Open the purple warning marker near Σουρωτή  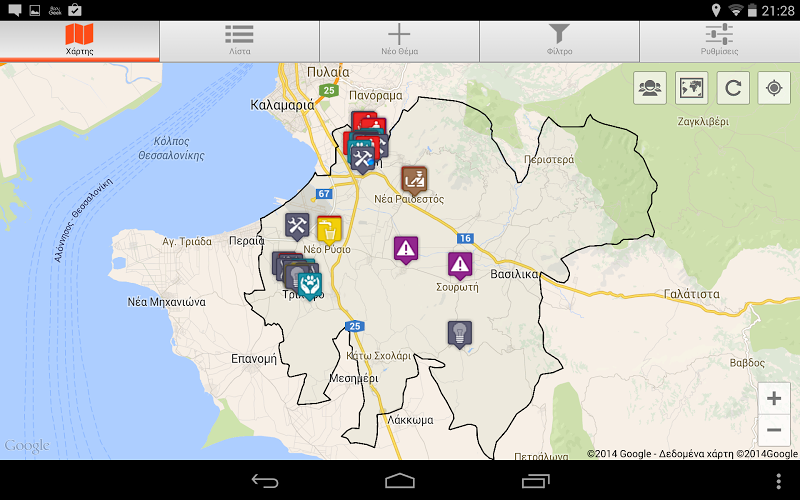point(459,265)
